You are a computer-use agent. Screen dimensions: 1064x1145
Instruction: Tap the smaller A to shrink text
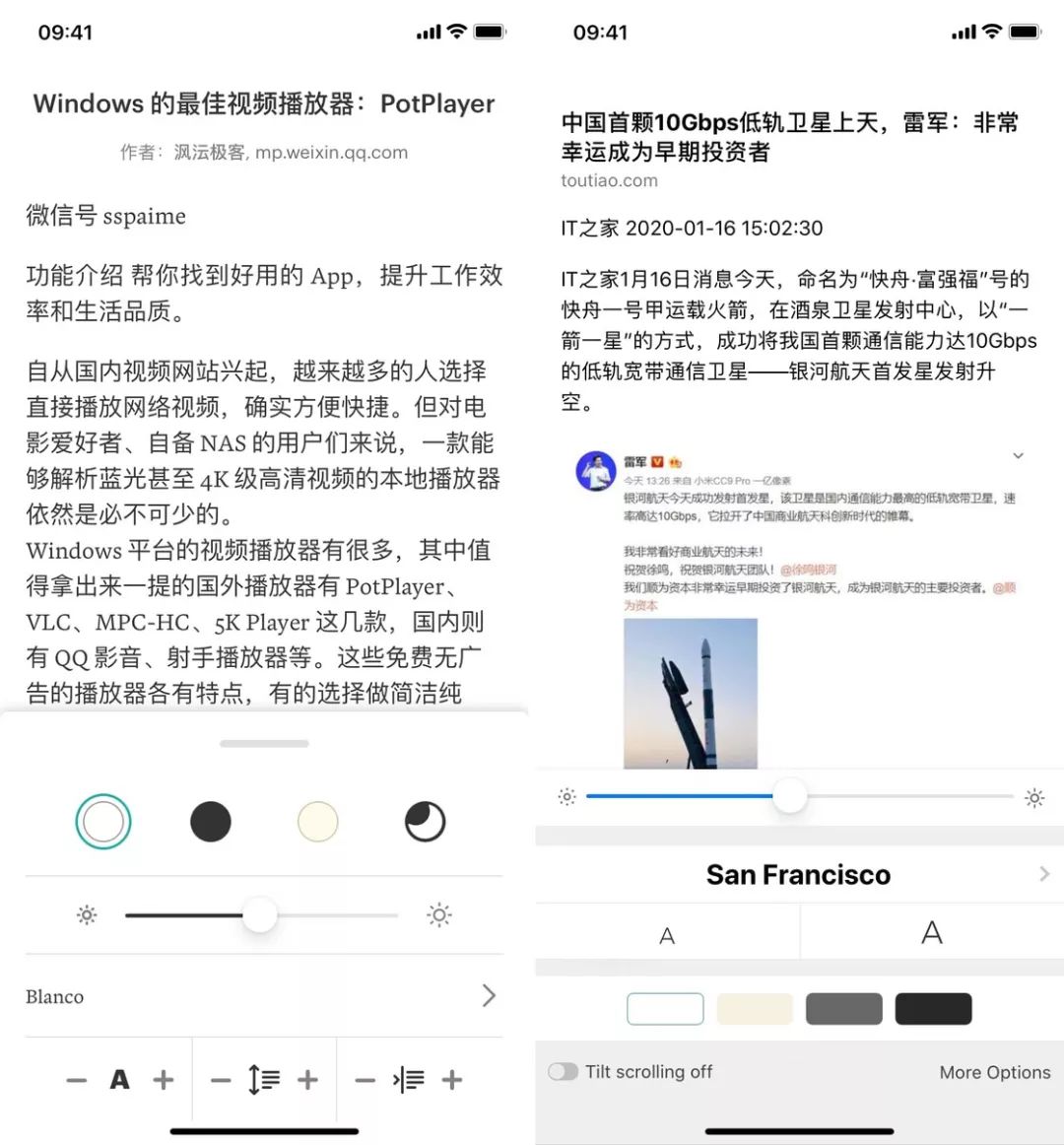coord(668,935)
